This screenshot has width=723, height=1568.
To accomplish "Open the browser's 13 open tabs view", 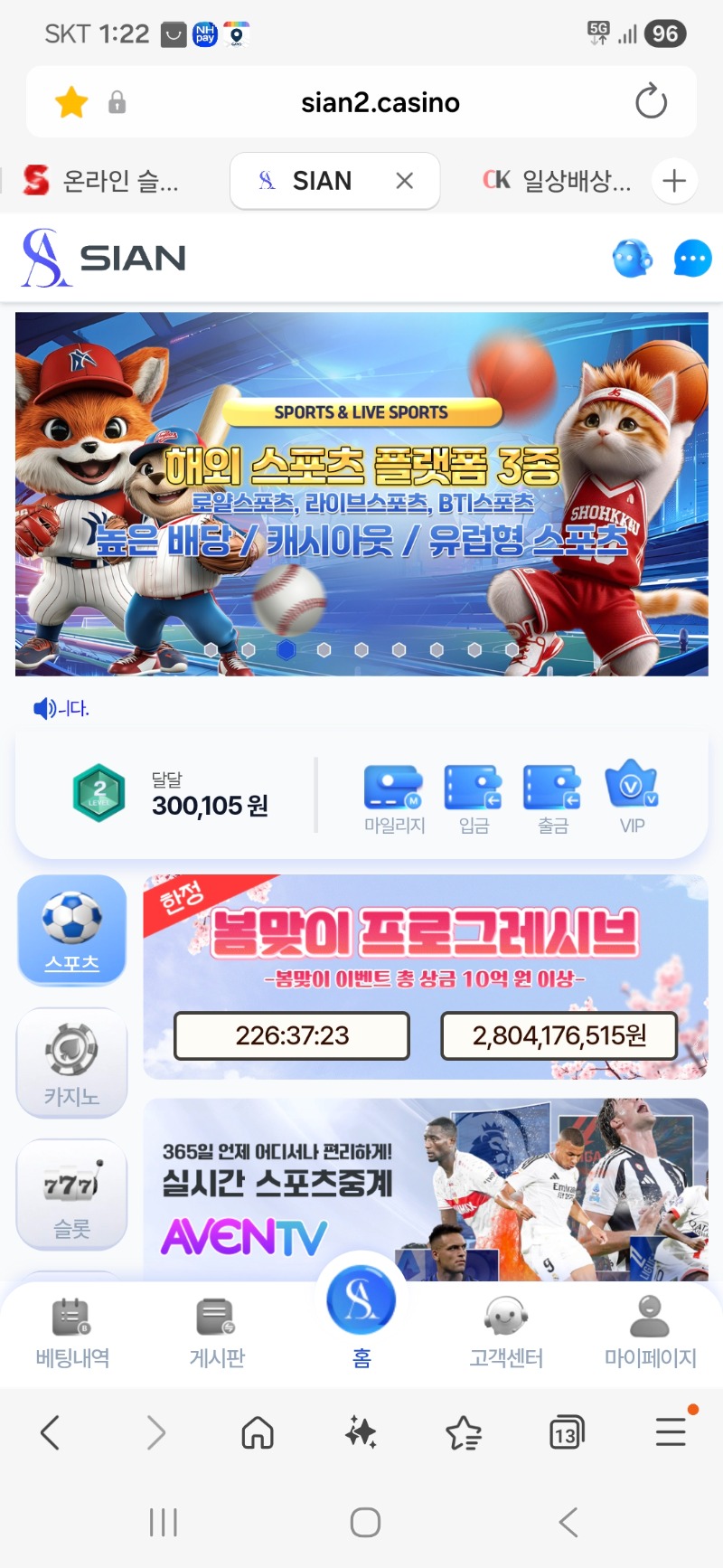I will coord(567,1433).
